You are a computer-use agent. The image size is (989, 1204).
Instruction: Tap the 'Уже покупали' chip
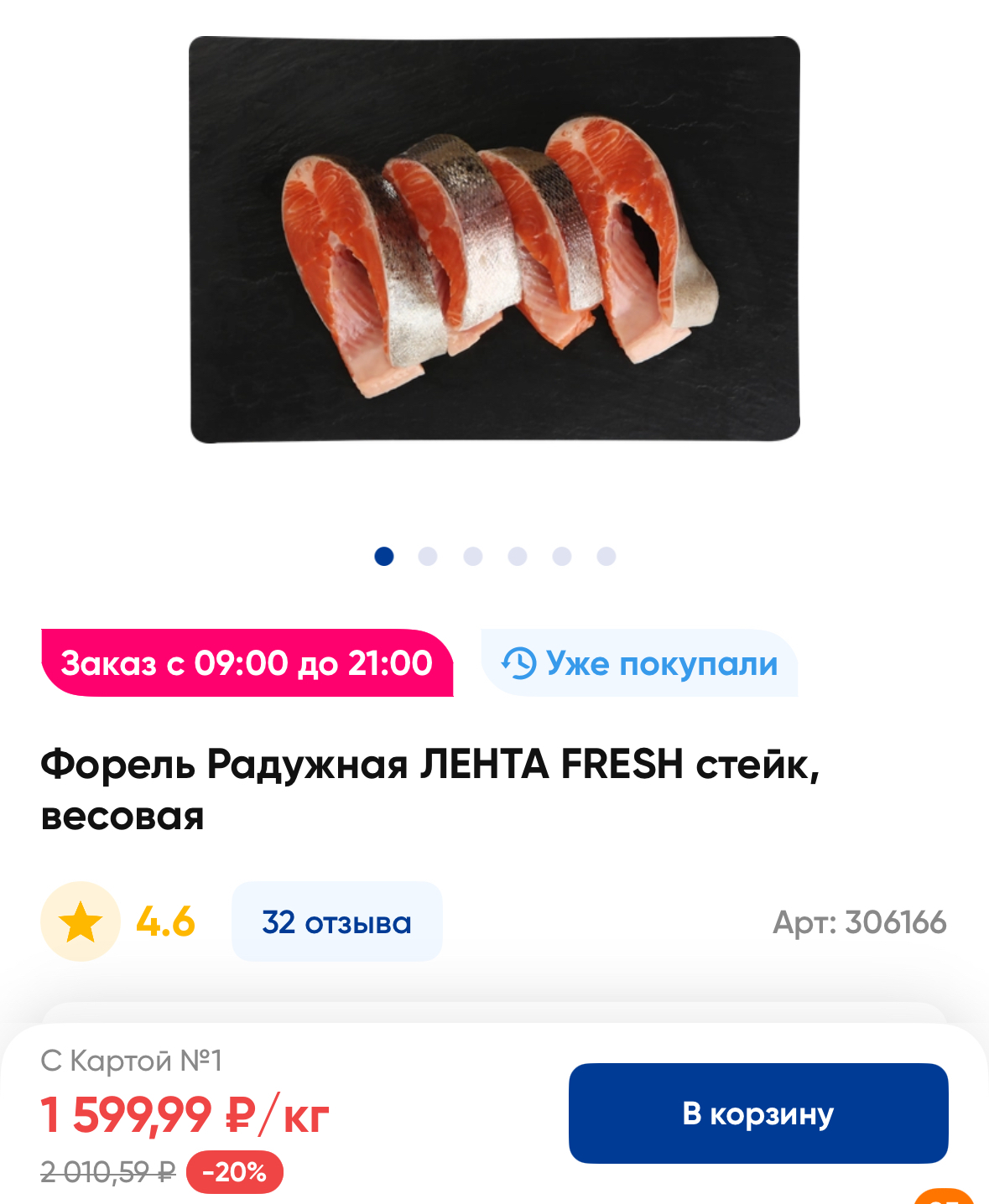pyautogui.click(x=639, y=663)
